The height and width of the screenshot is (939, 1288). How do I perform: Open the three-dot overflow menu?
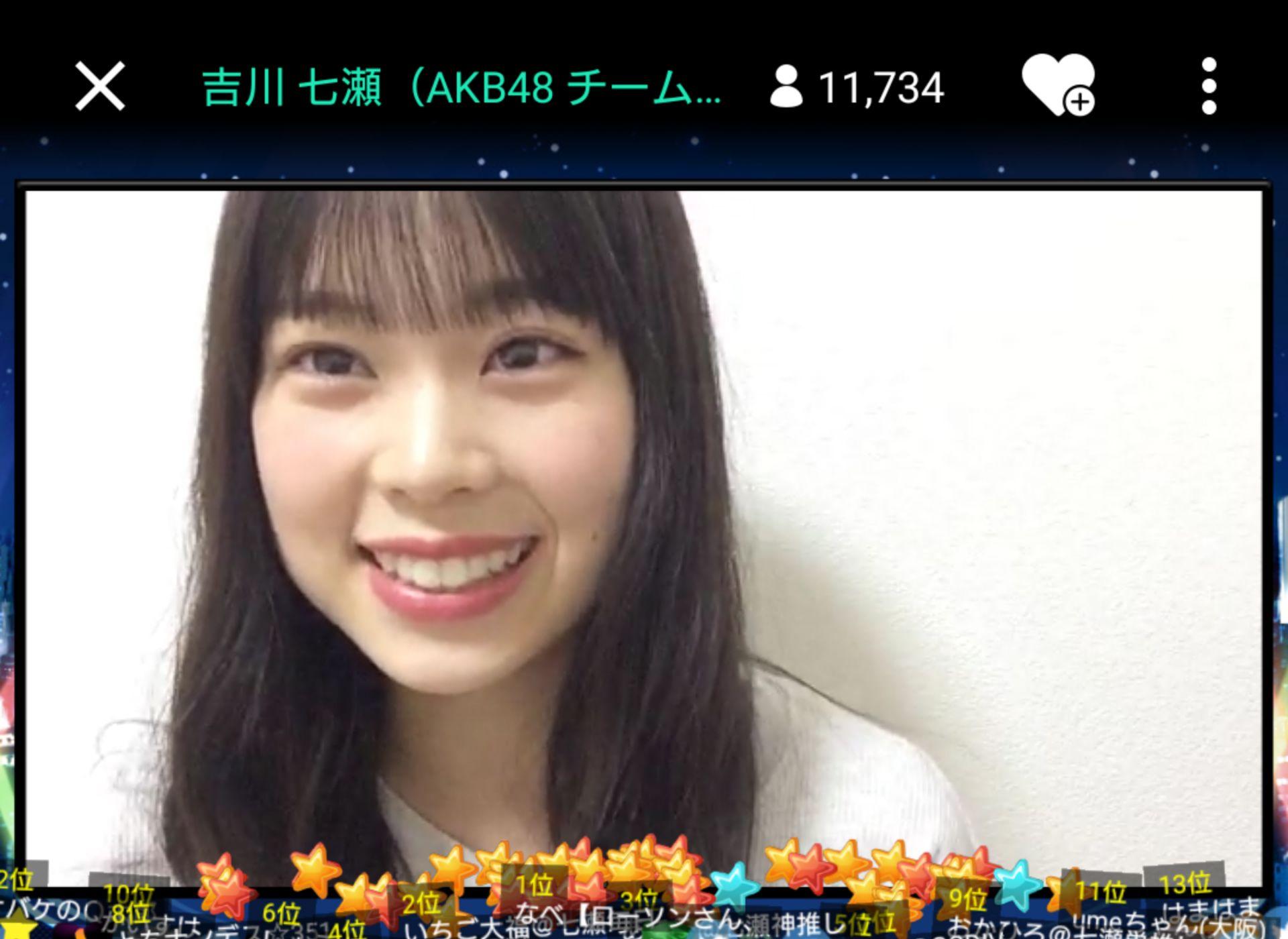click(1209, 87)
